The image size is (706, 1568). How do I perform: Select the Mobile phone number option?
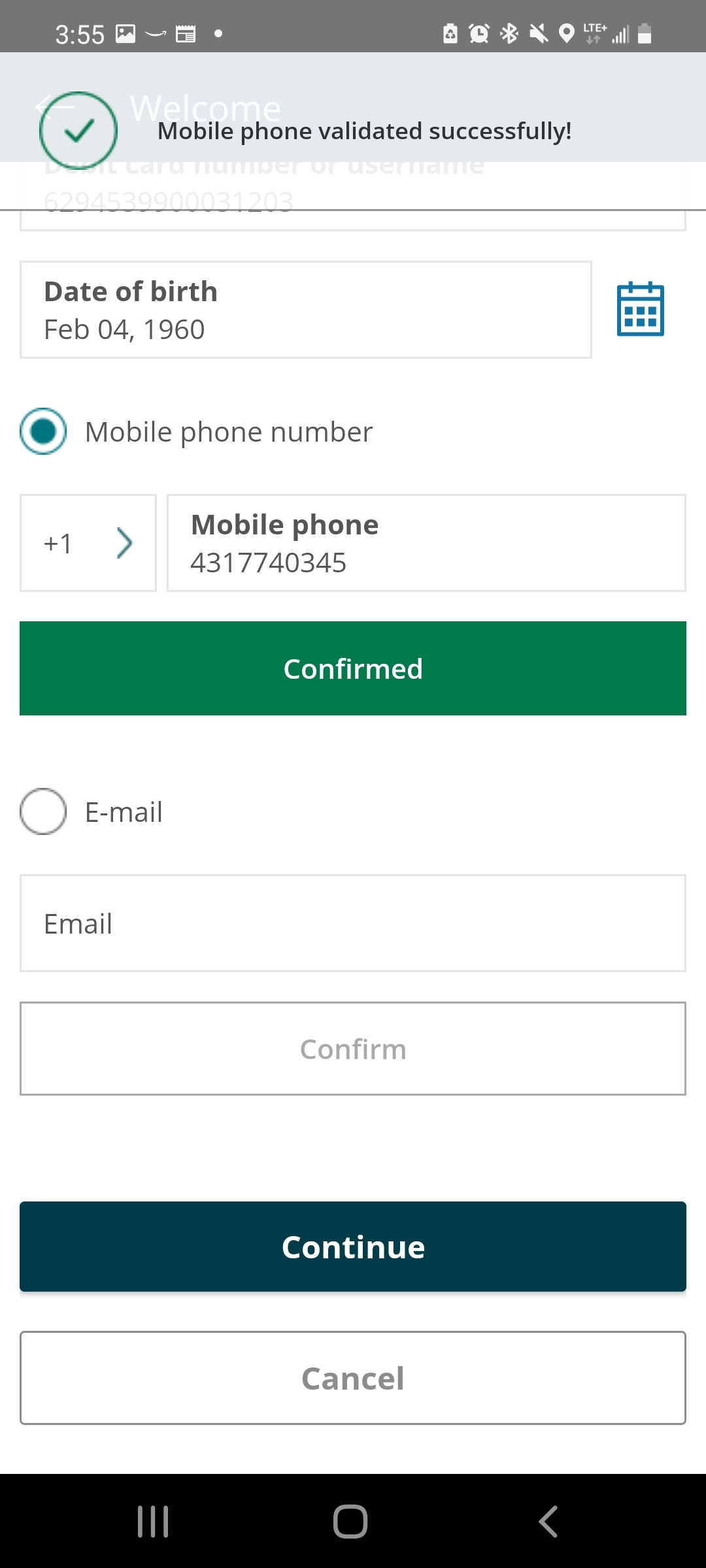click(x=43, y=431)
